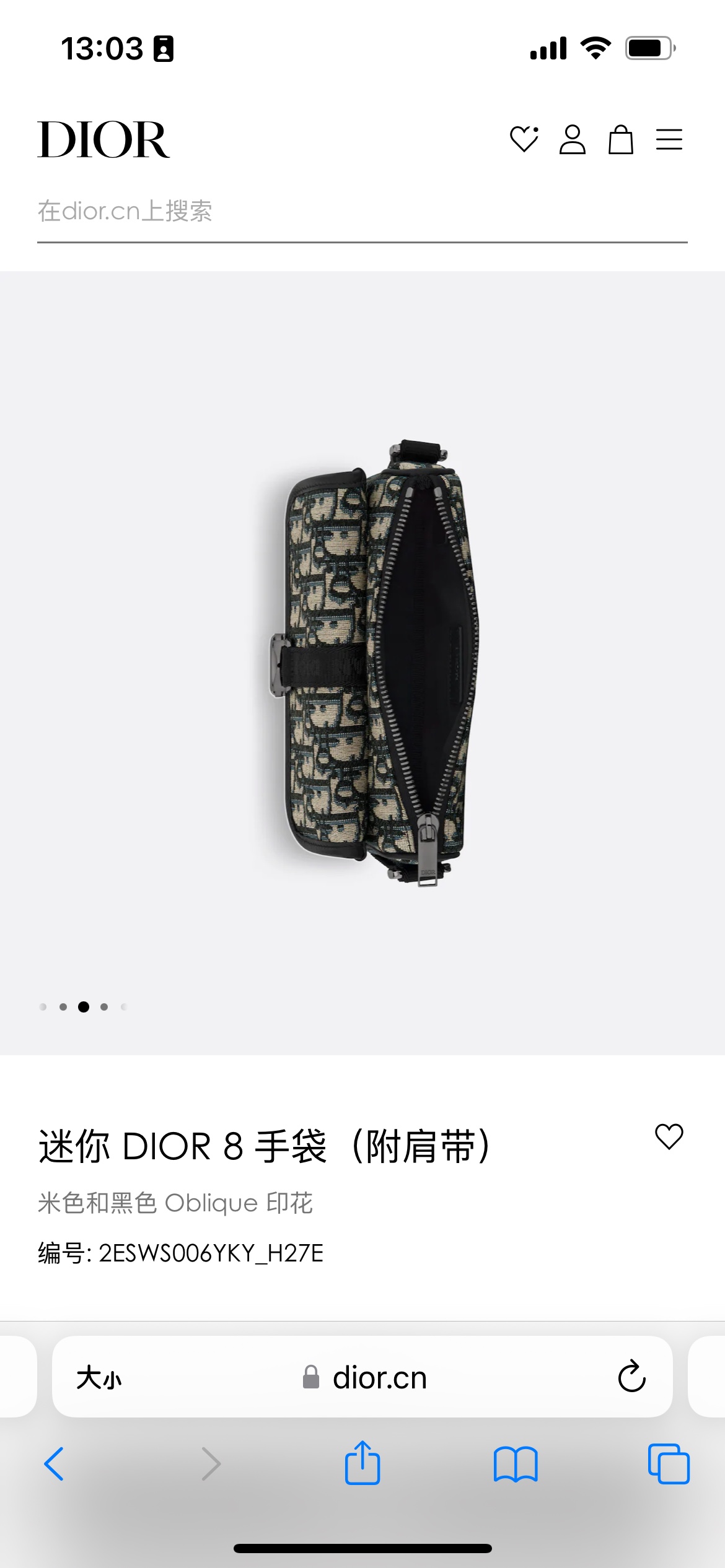Open Safari bookmarks
Screen dimensions: 725x1568
pyautogui.click(x=516, y=1464)
